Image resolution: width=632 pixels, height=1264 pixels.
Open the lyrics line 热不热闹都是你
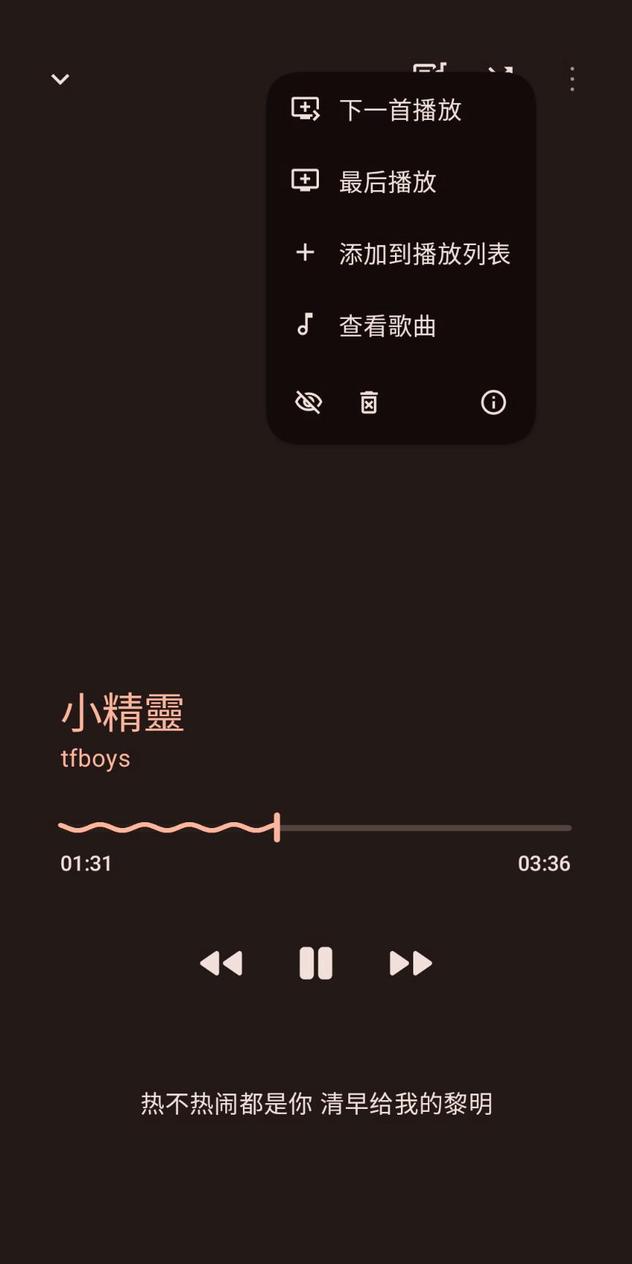pos(316,1104)
